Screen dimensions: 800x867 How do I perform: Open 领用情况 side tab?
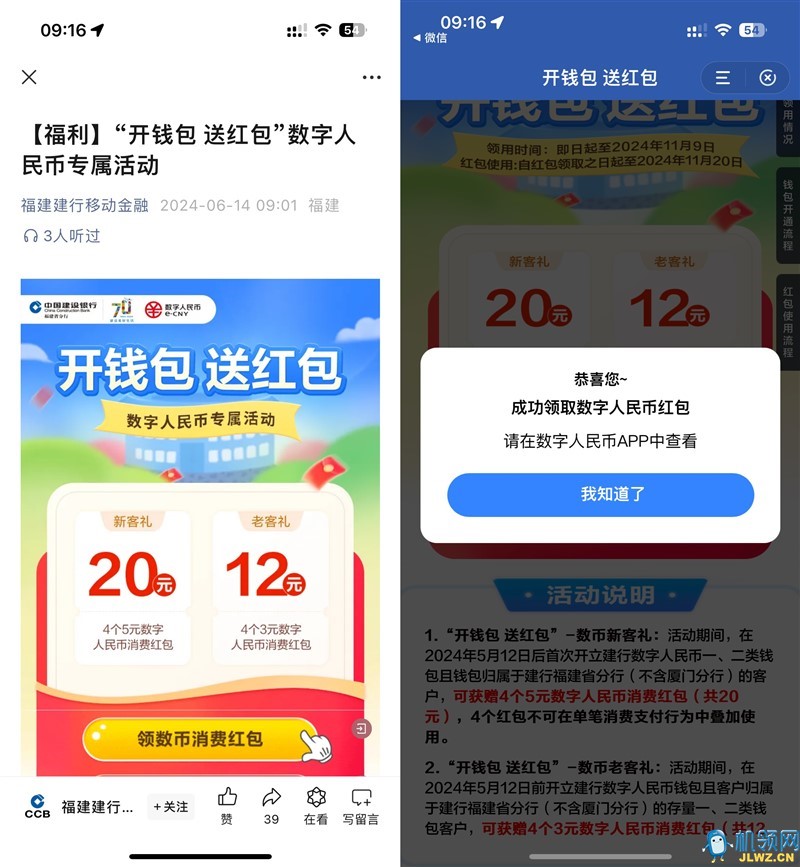click(x=788, y=118)
